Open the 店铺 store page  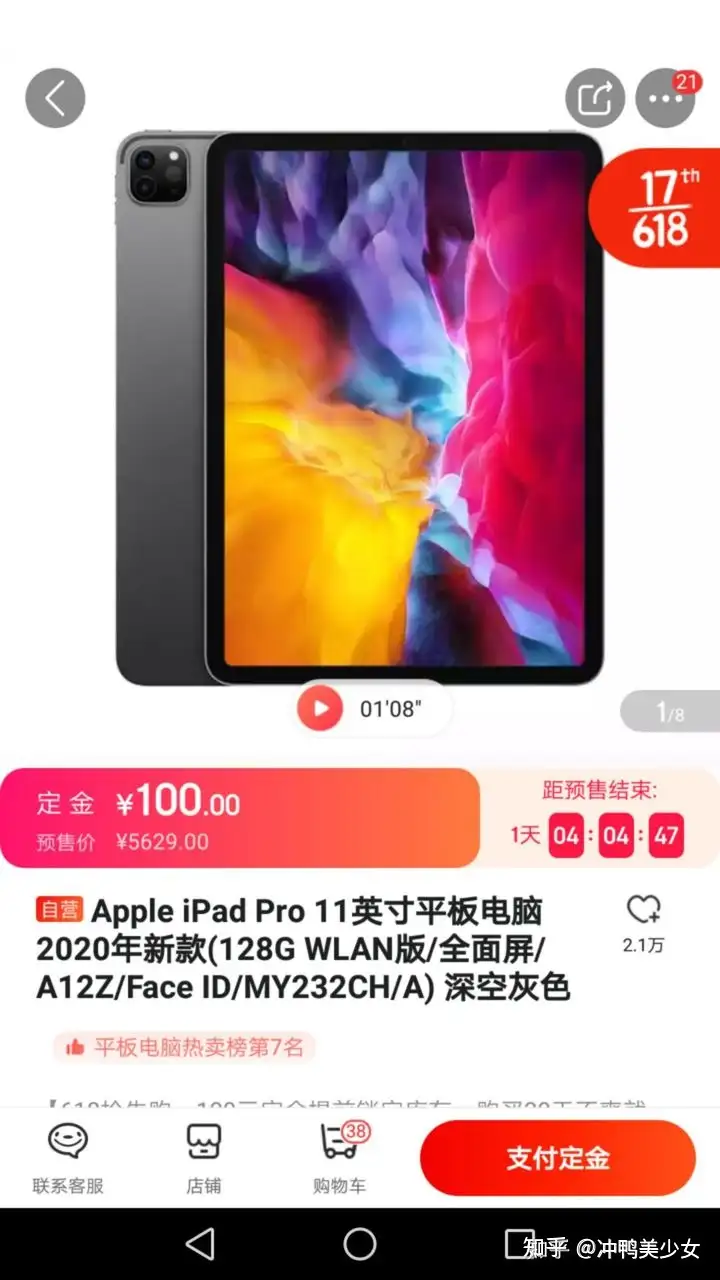(x=204, y=1158)
